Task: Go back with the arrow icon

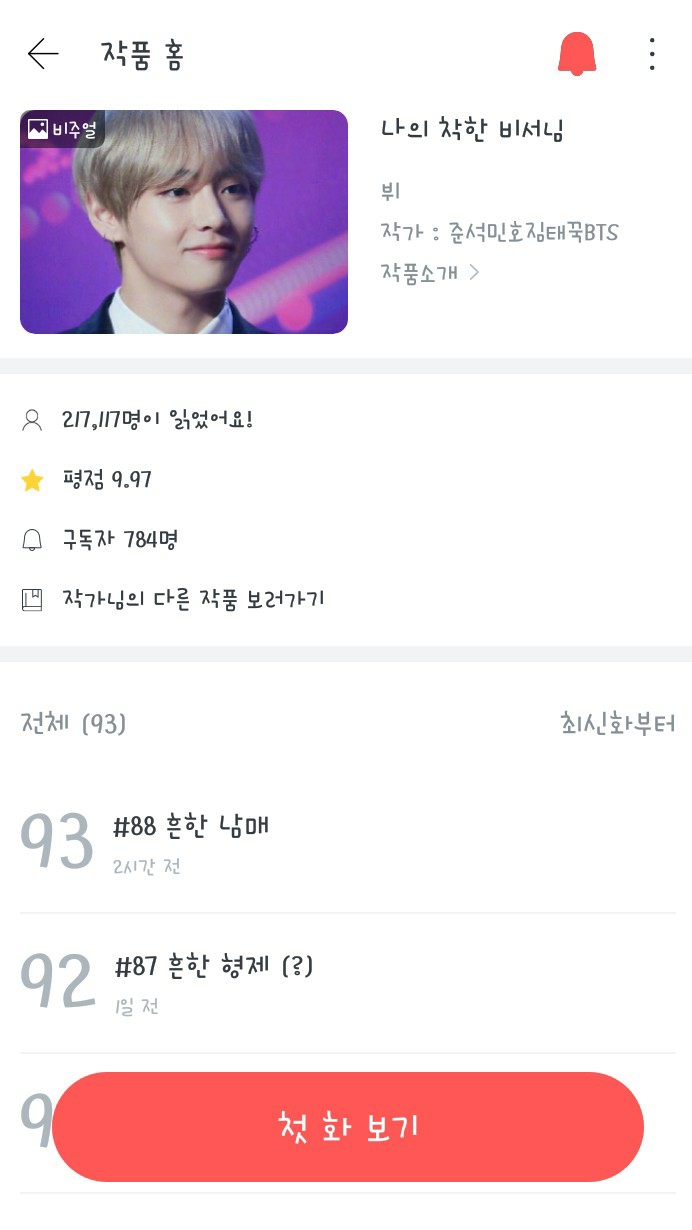Action: [43, 54]
